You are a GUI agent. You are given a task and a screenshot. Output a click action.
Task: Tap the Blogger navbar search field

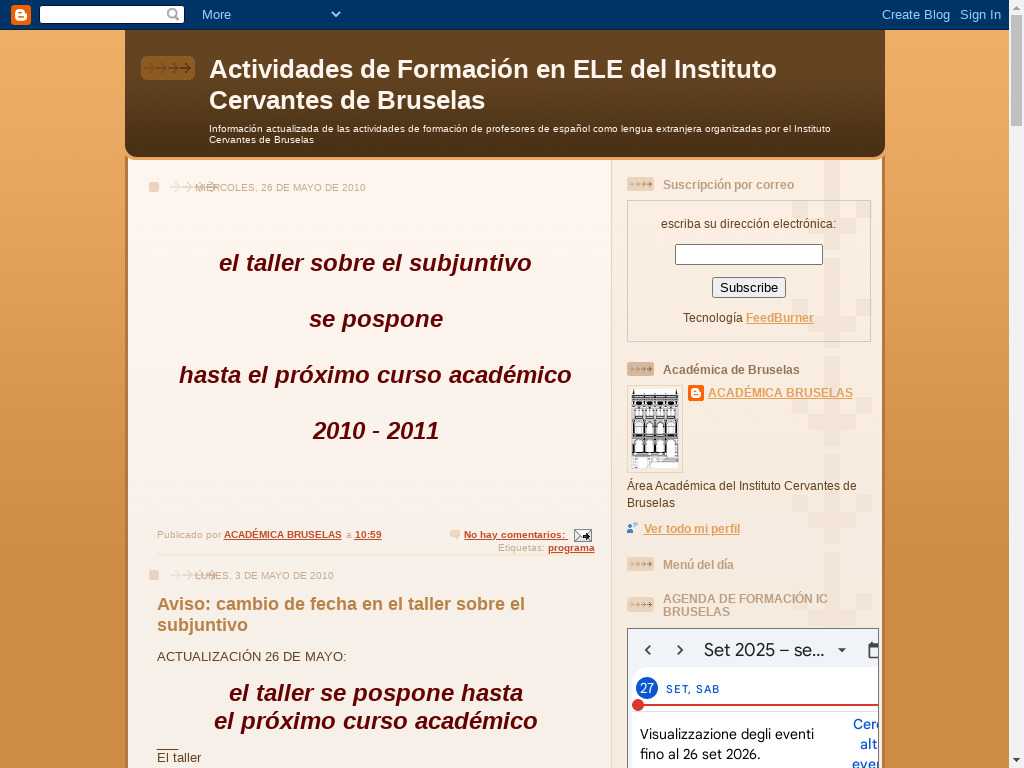pyautogui.click(x=103, y=14)
